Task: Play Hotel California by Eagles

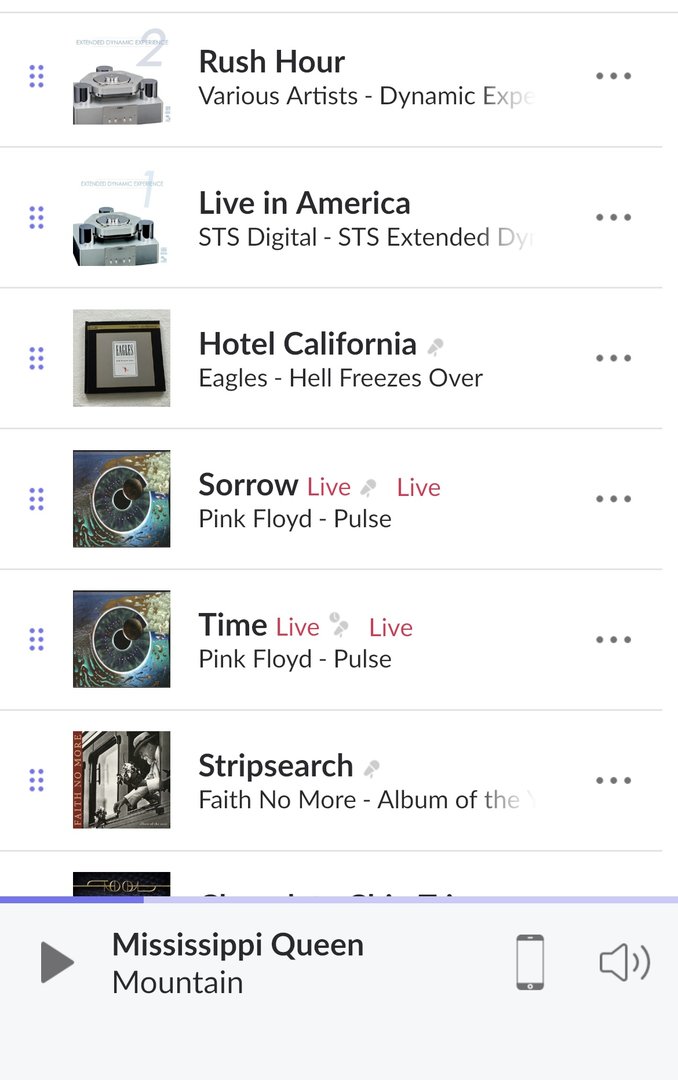Action: click(307, 344)
